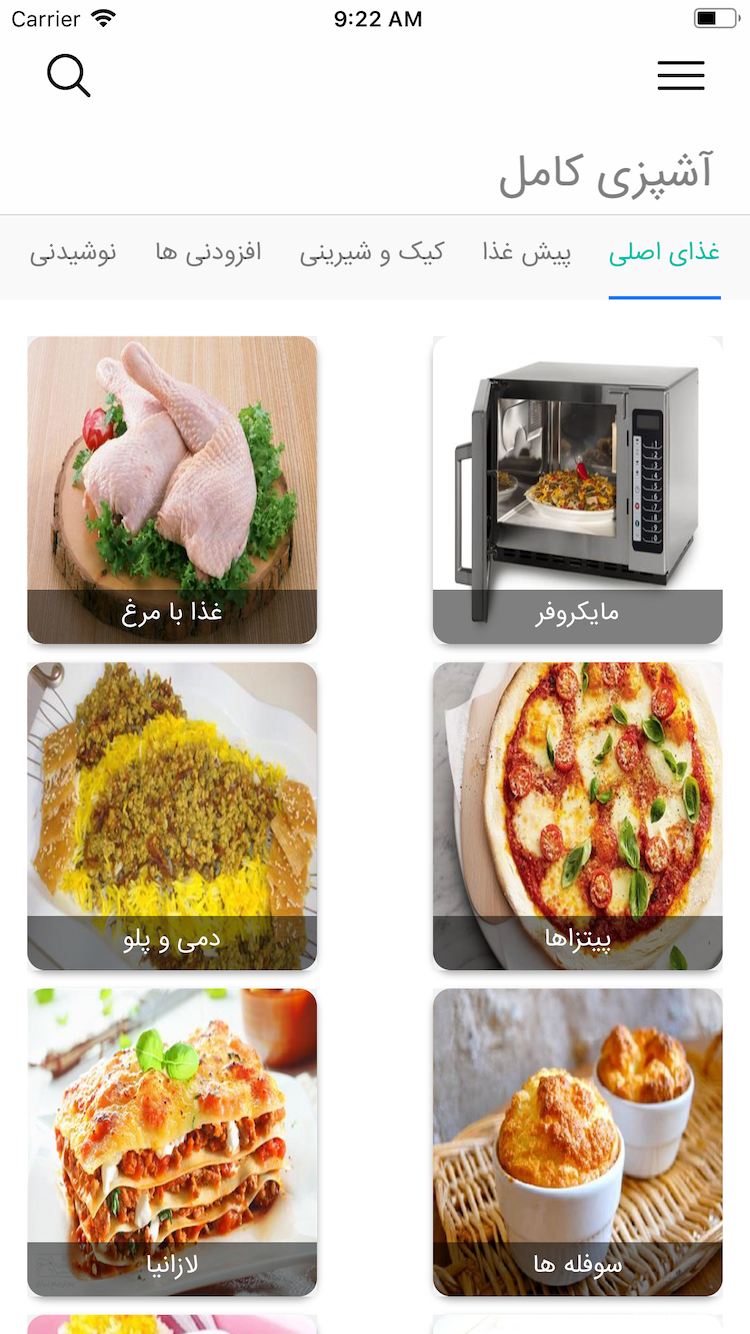Select the غذای اصلی tab
Image resolution: width=750 pixels, height=1334 pixels.
pos(664,253)
